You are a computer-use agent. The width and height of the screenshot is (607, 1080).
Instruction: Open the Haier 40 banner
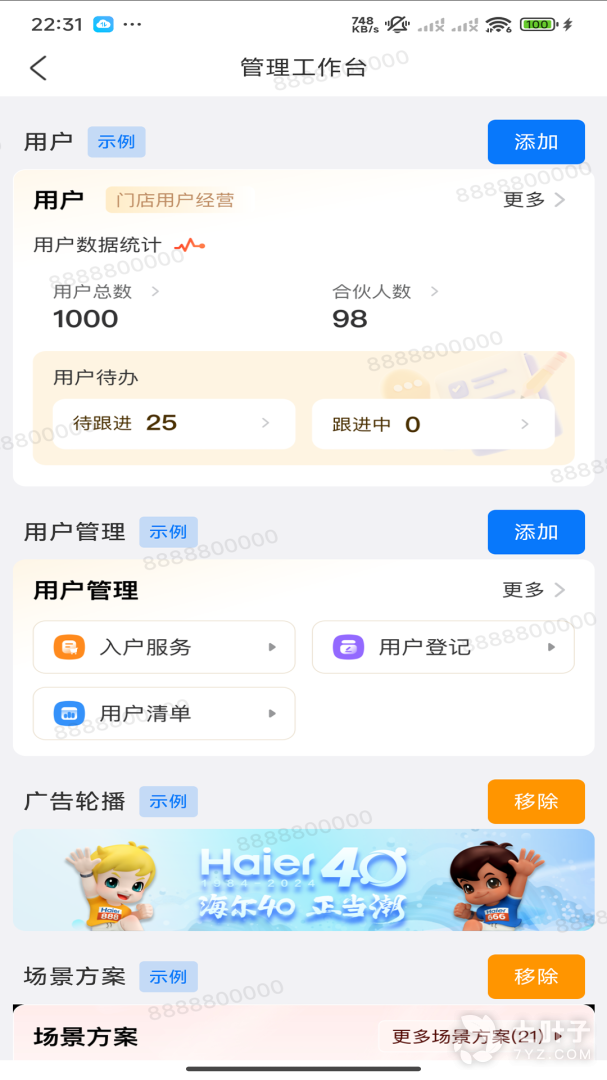(x=303, y=880)
